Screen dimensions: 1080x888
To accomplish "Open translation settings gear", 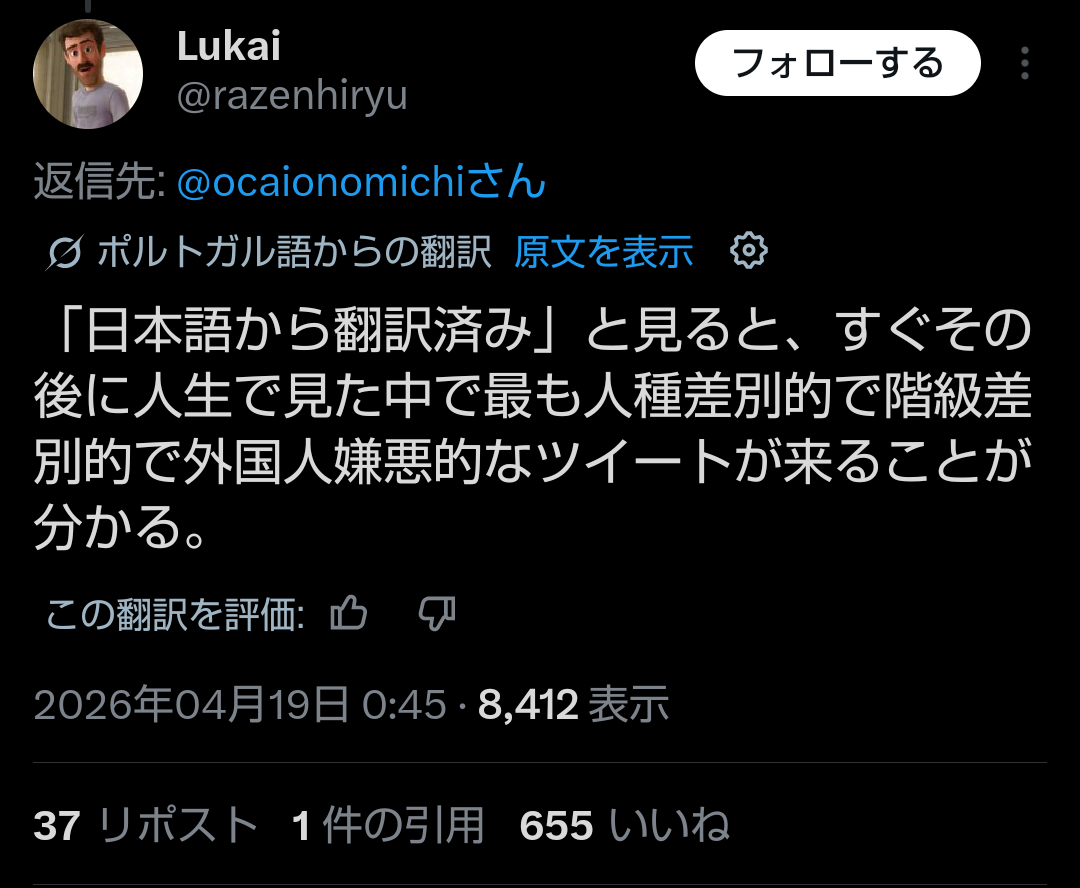I will tap(749, 251).
